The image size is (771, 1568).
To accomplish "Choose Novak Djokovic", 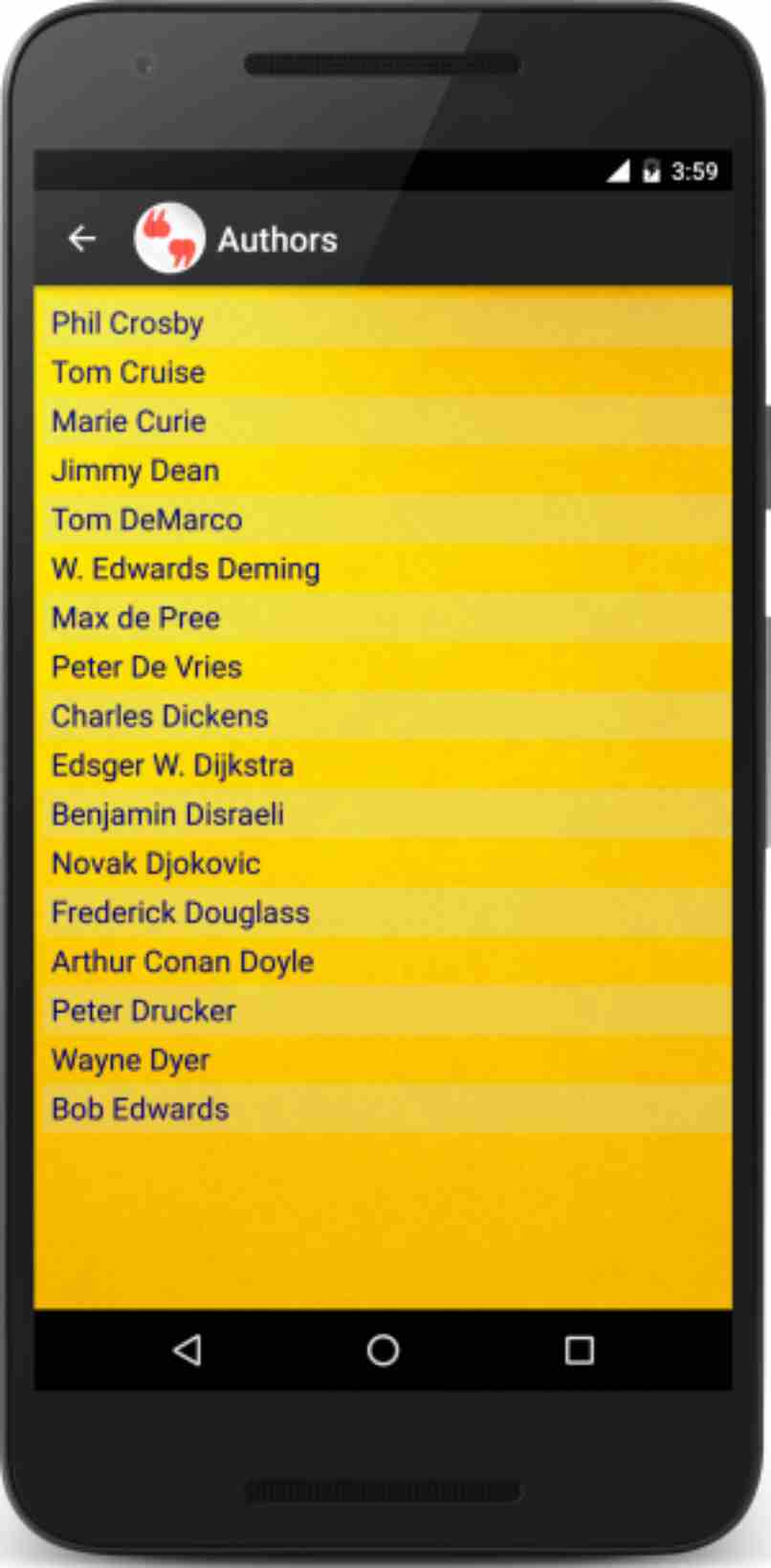I will pos(156,864).
